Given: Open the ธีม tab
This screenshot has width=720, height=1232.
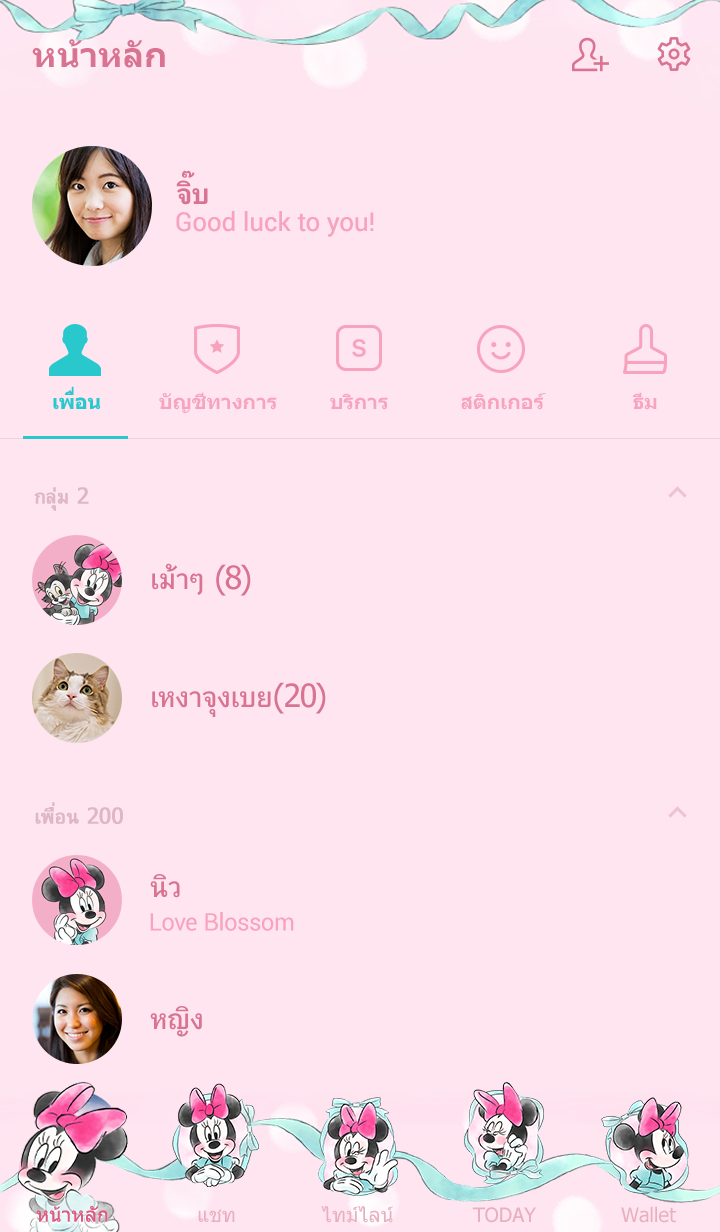Looking at the screenshot, I should point(645,370).
